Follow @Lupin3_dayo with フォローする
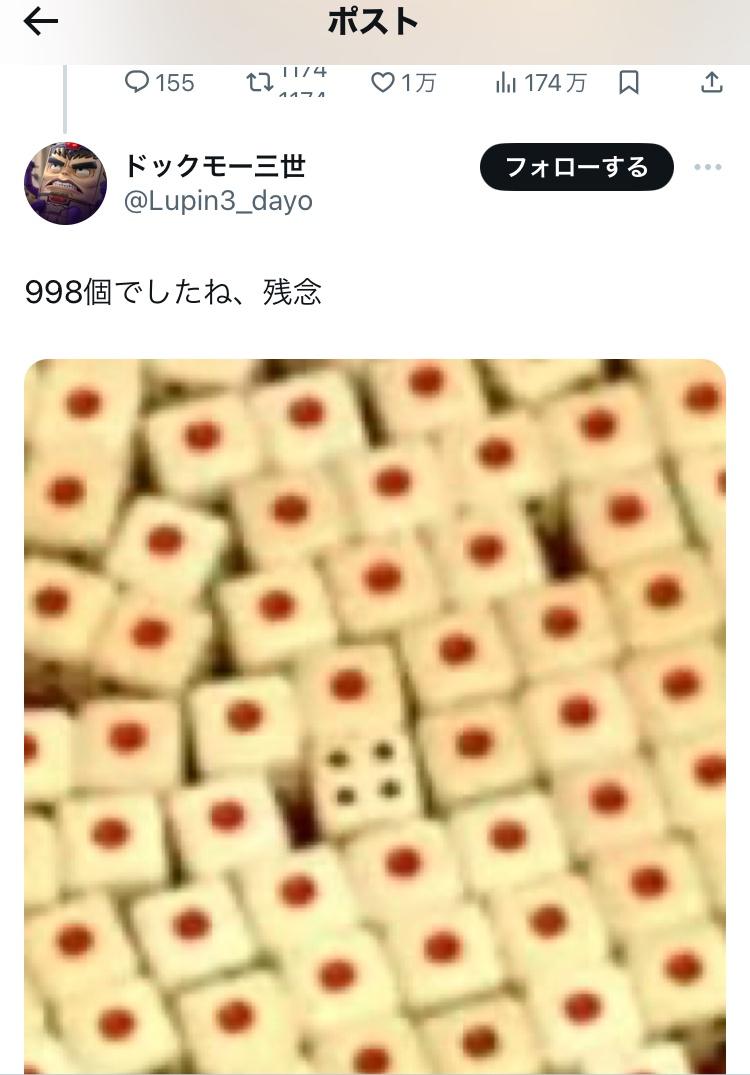The height and width of the screenshot is (1075, 750). [576, 167]
